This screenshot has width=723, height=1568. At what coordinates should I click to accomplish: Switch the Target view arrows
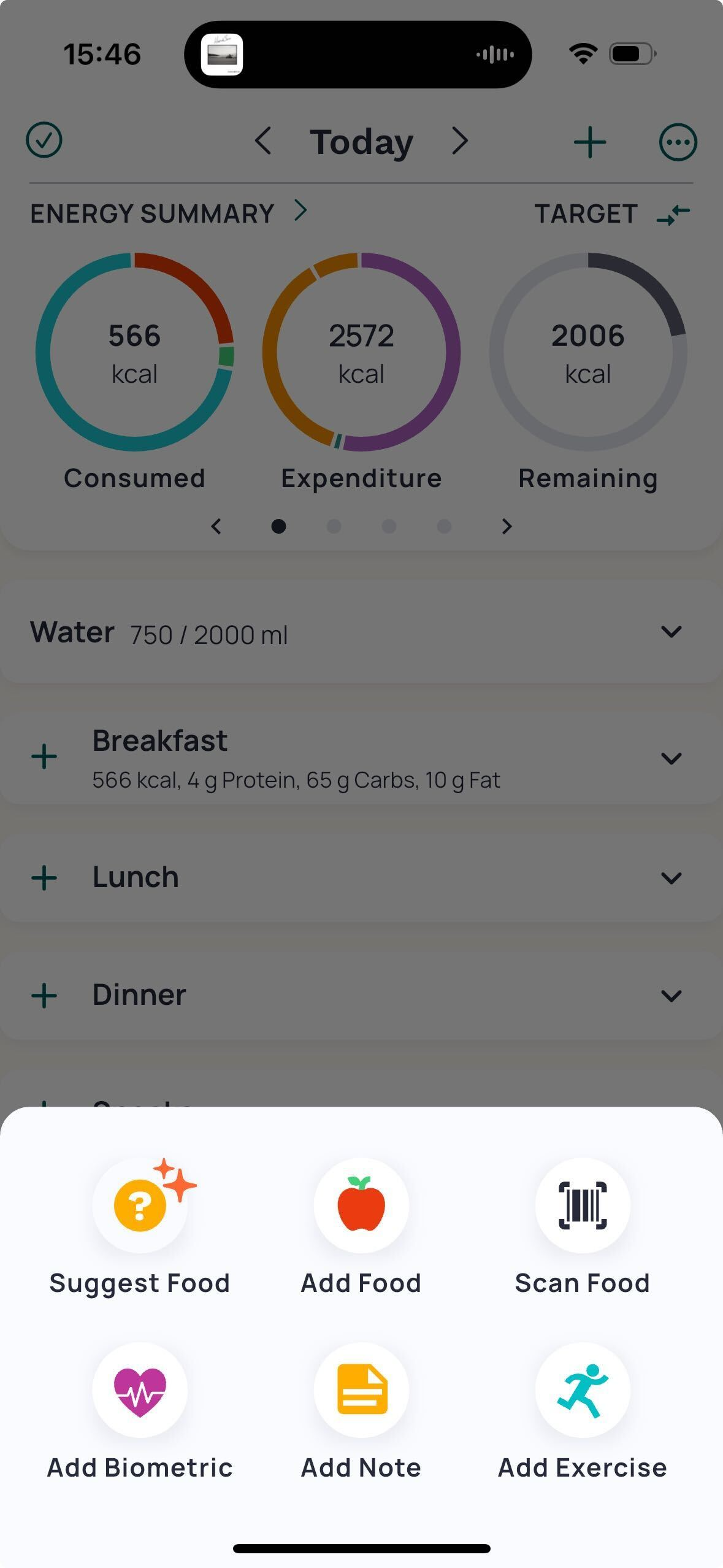(x=673, y=215)
